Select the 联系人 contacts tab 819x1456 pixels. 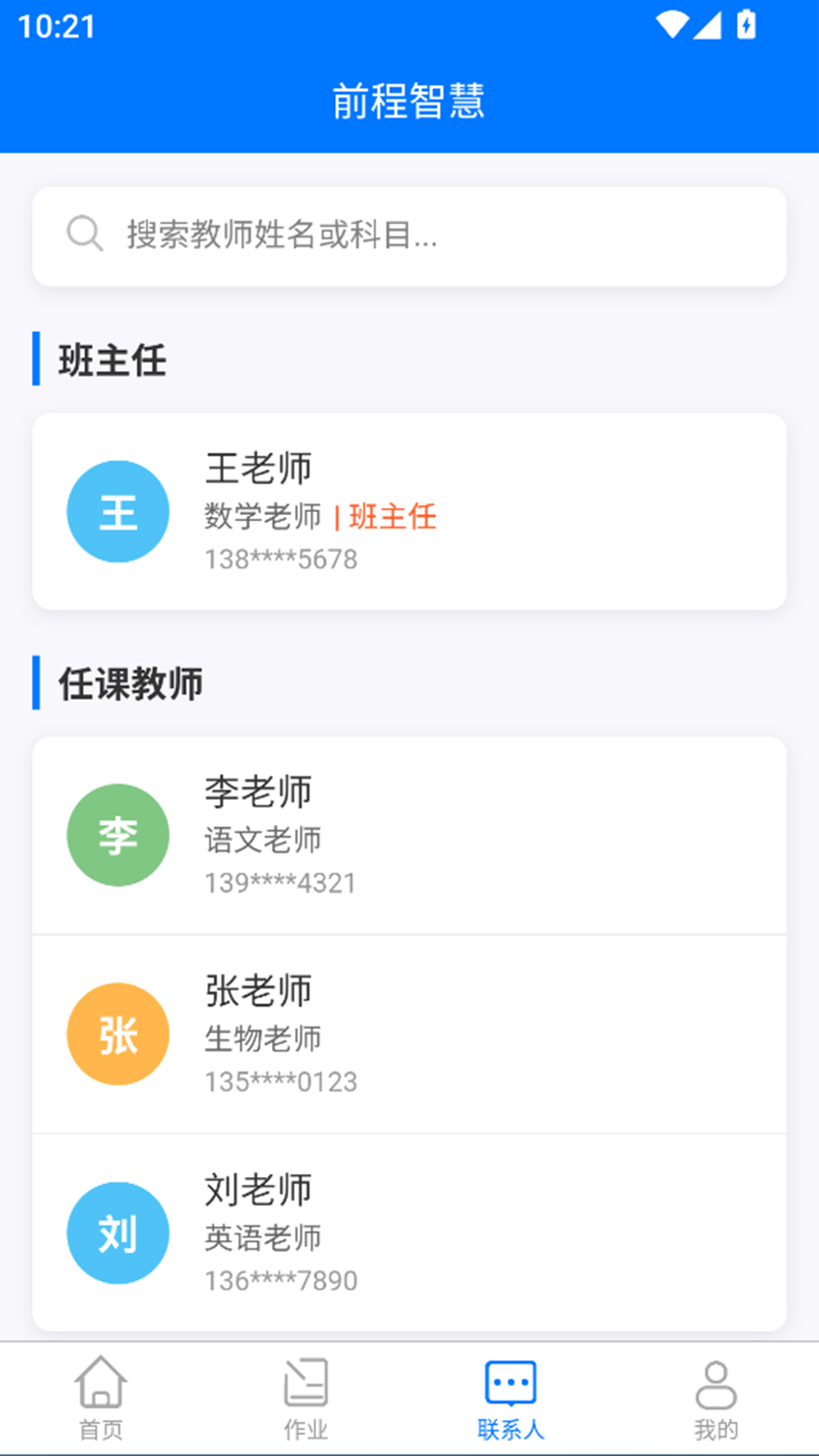point(510,1398)
